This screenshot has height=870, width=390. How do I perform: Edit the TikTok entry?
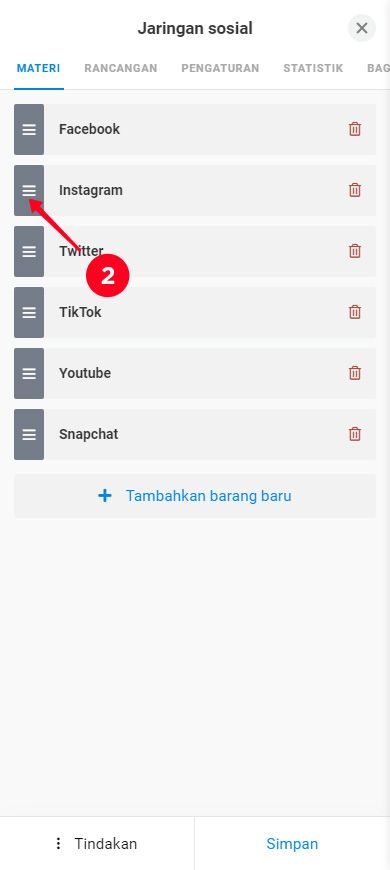[195, 312]
